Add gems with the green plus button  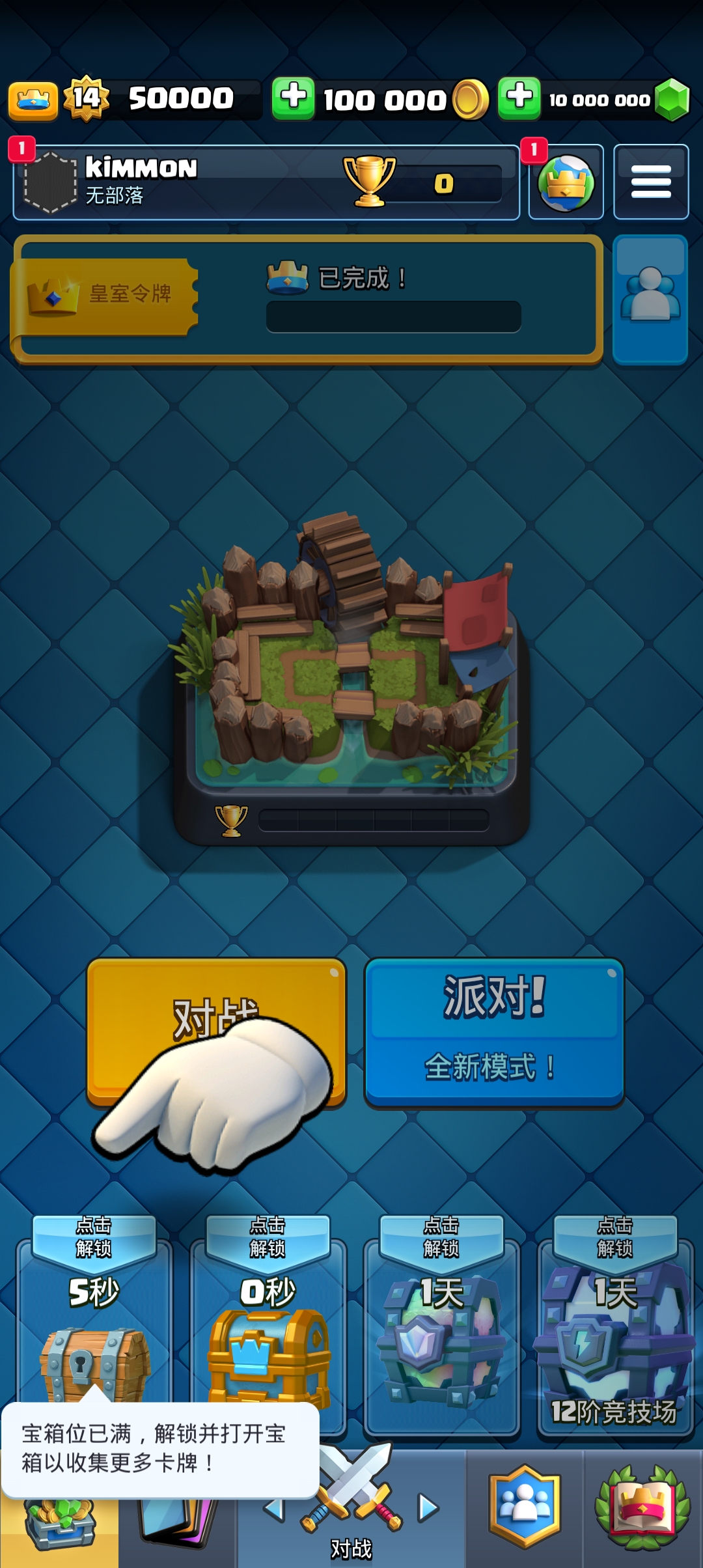[519, 98]
